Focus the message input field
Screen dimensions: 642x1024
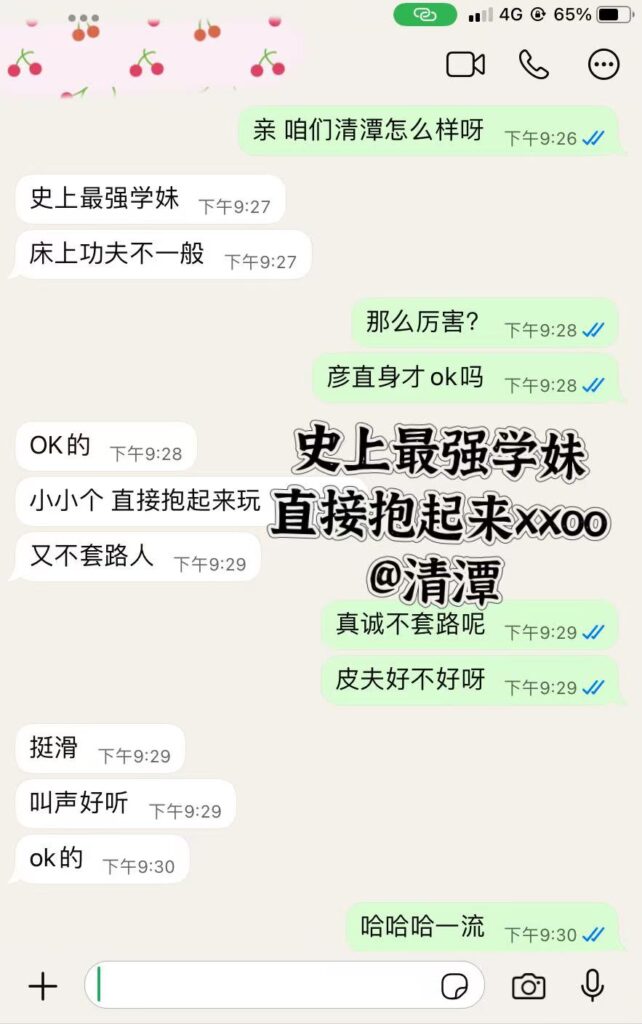260,987
